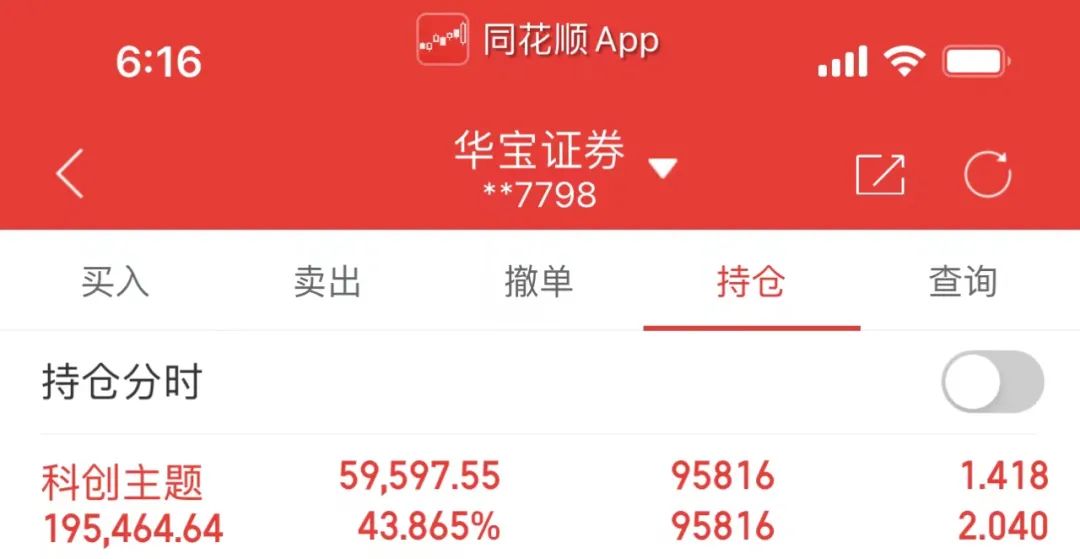
Task: Refresh the holdings data
Action: coord(987,175)
